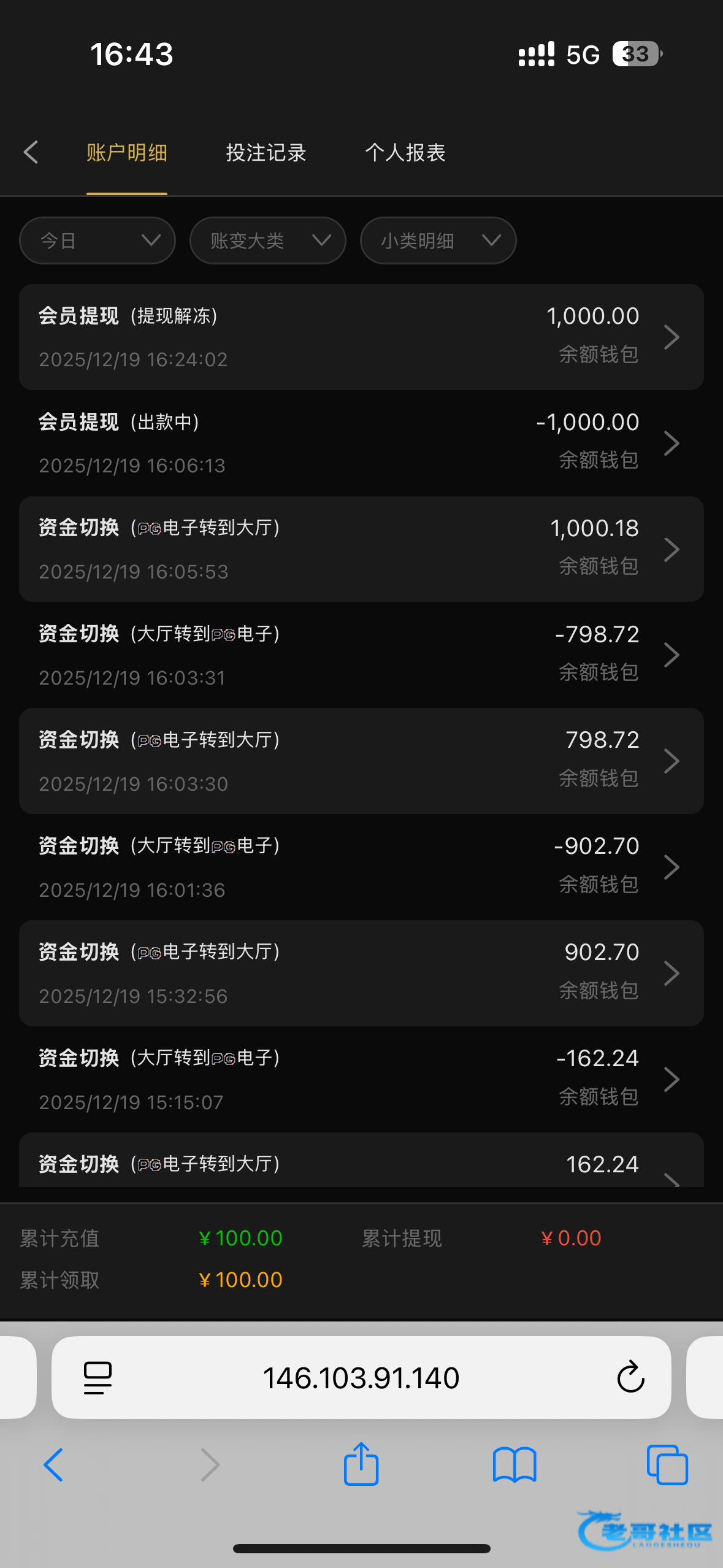Image resolution: width=723 pixels, height=1568 pixels.
Task: View the 出款中 withdrawal record of -1,000.00
Action: [x=361, y=443]
